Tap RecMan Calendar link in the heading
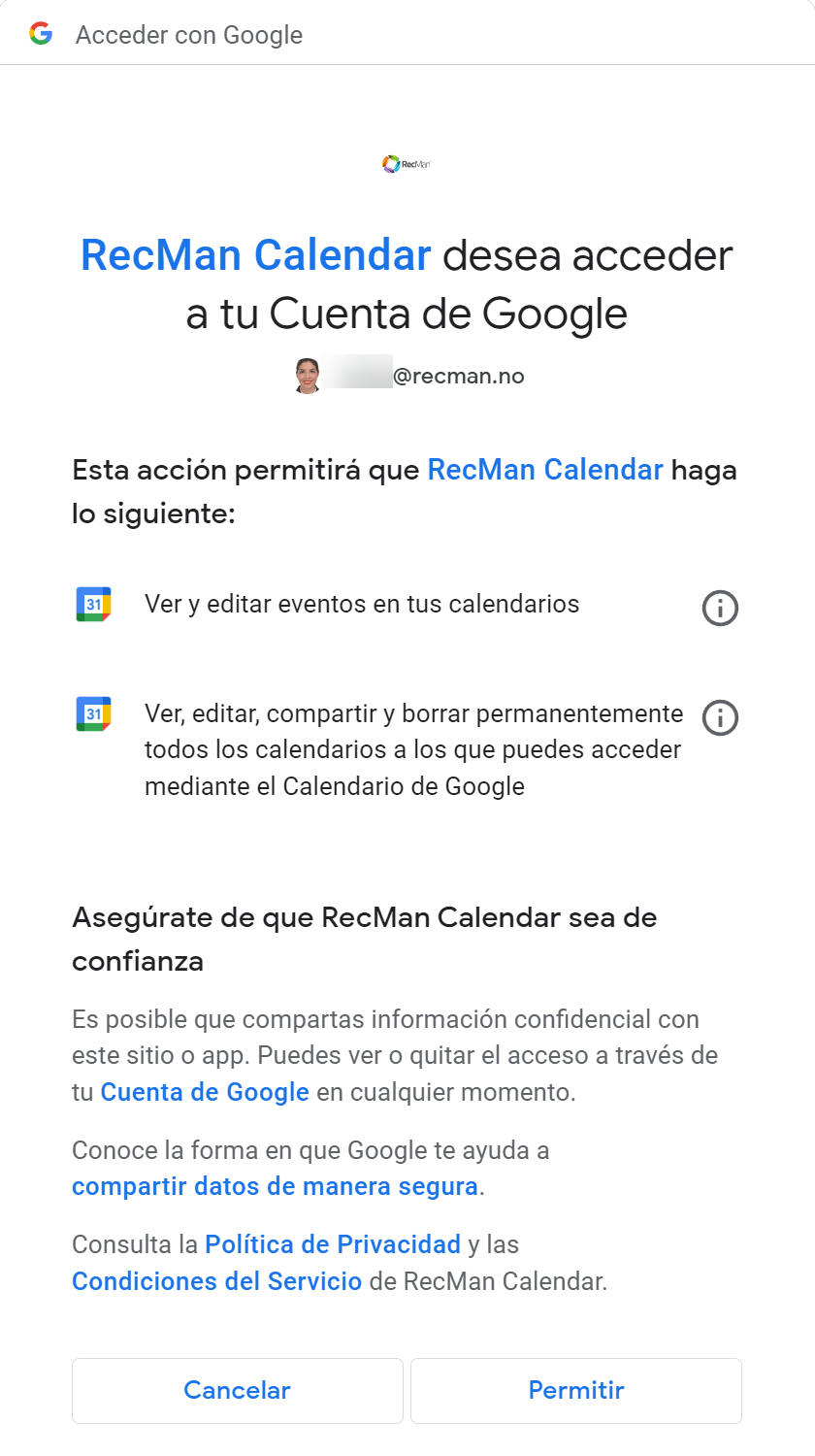815x1456 pixels. (255, 255)
